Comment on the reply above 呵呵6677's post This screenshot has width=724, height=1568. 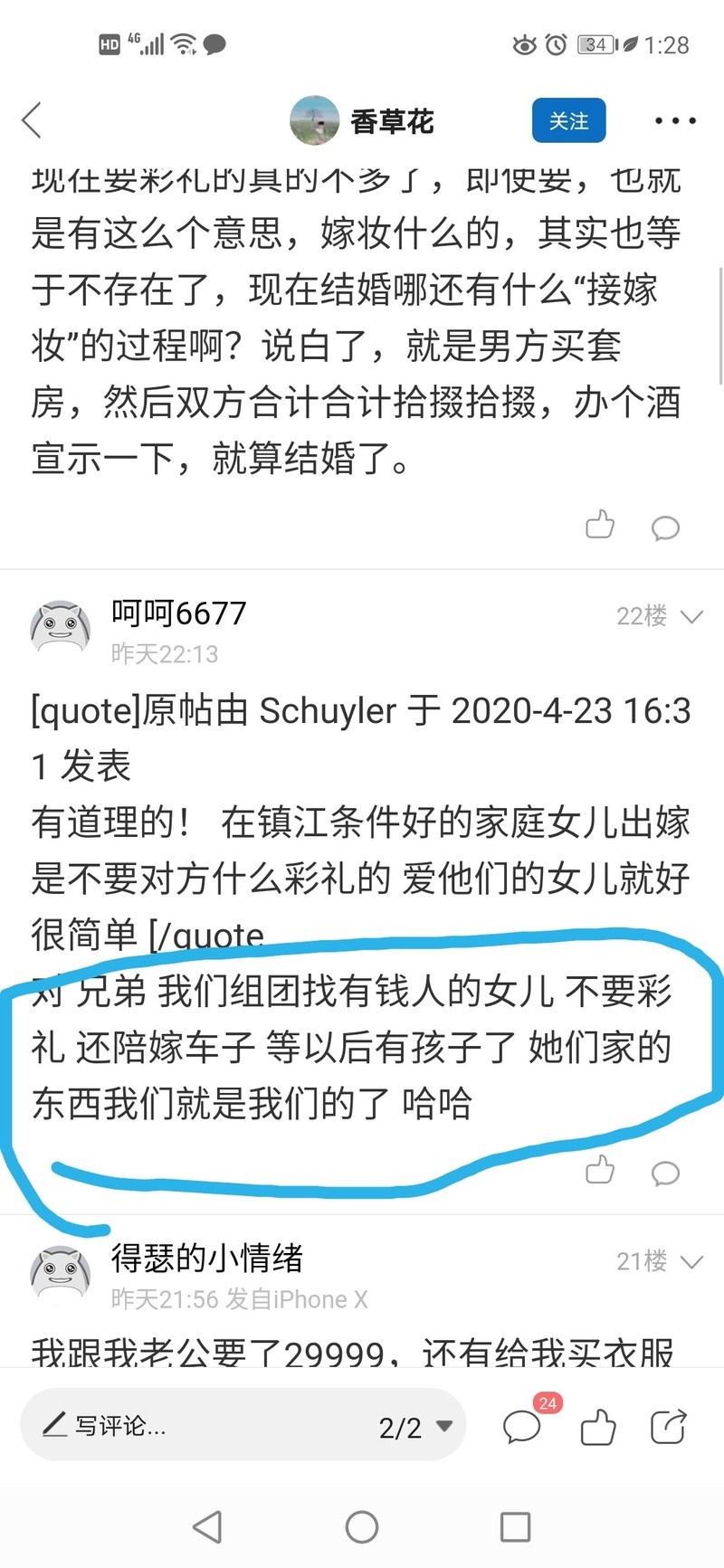(665, 527)
